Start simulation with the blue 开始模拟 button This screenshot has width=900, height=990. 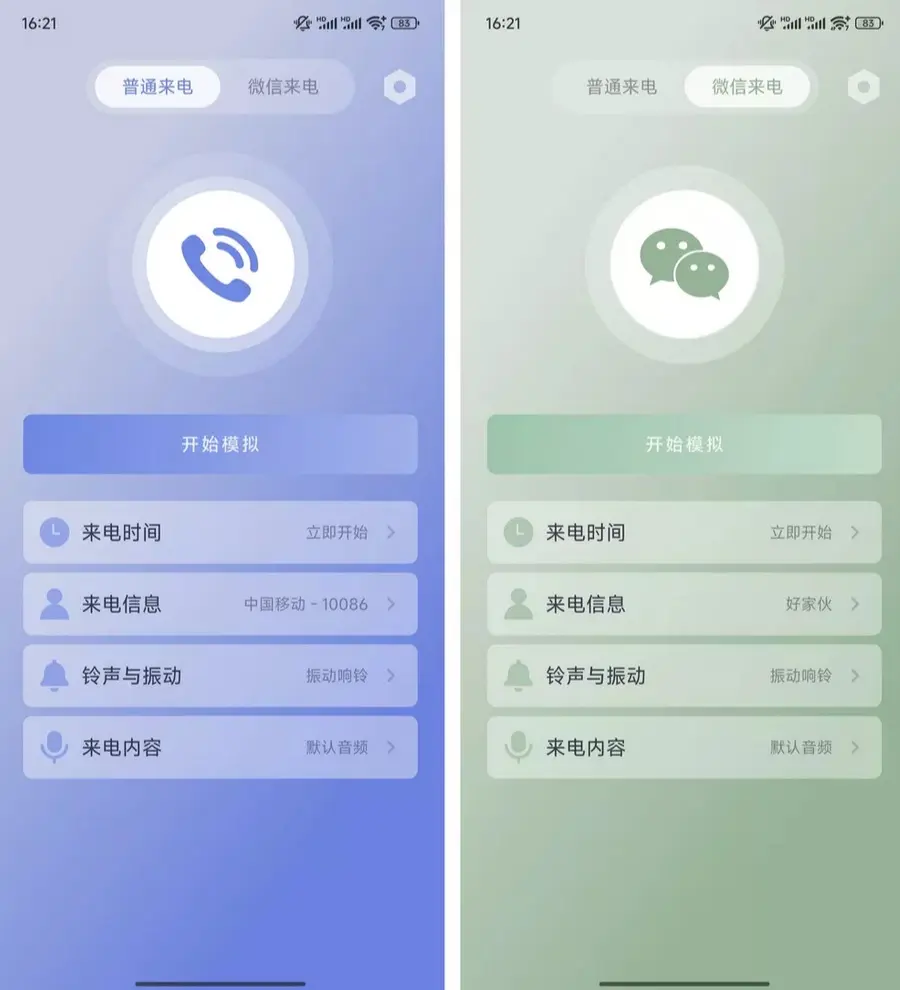pos(220,444)
